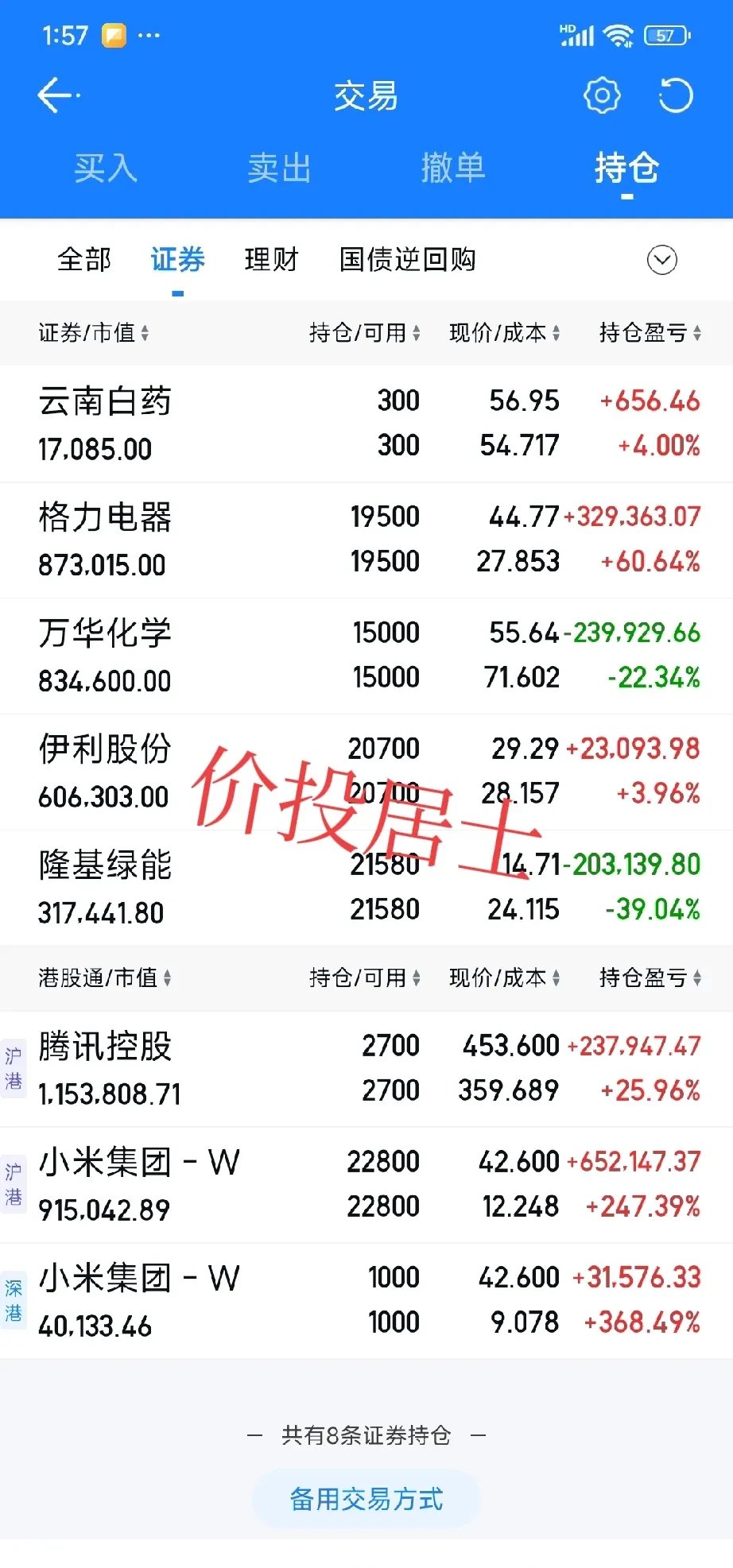This screenshot has width=733, height=1568.
Task: Open the settings gear on the trade screen
Action: (602, 95)
